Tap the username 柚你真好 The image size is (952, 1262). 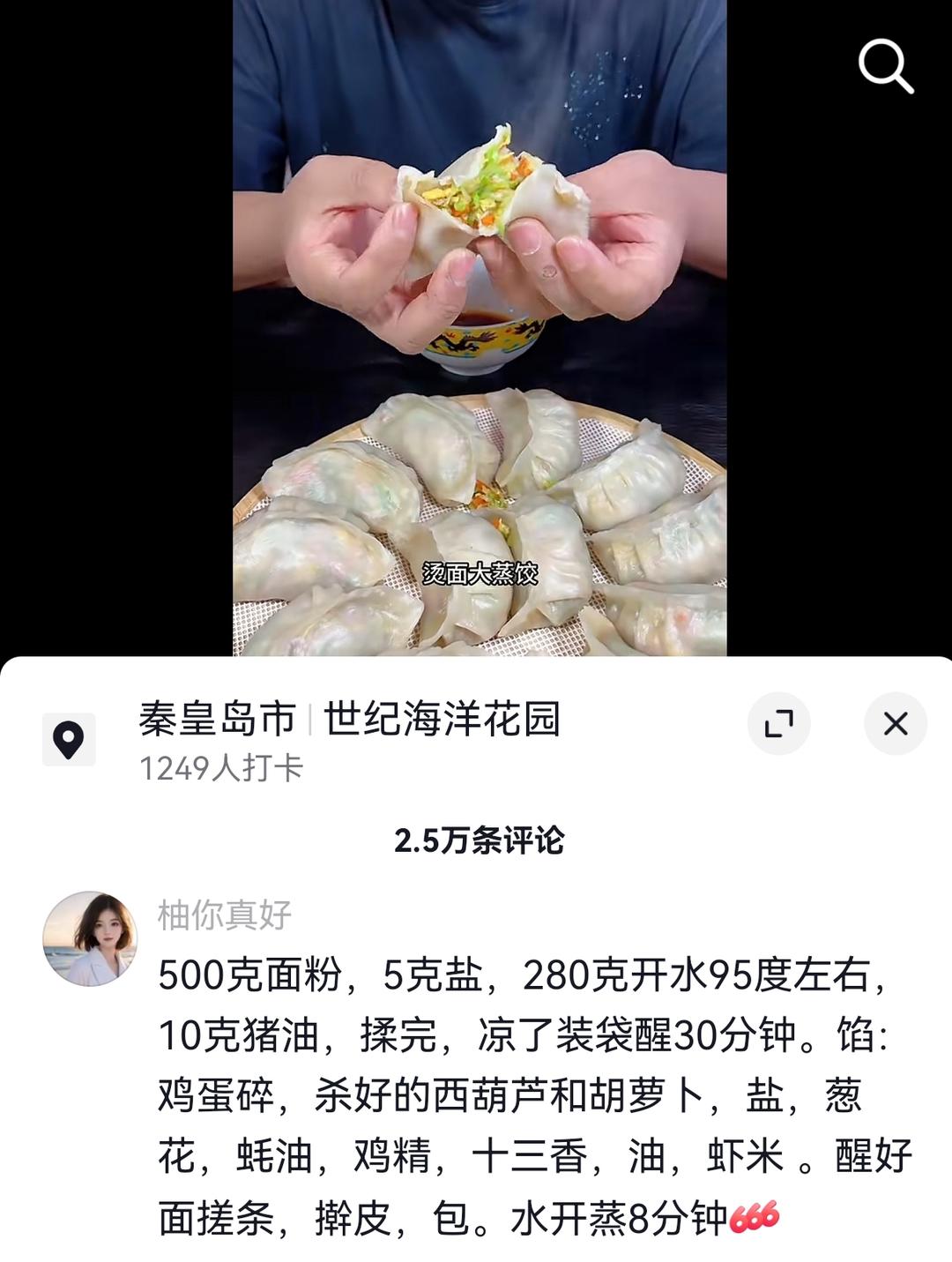224,915
